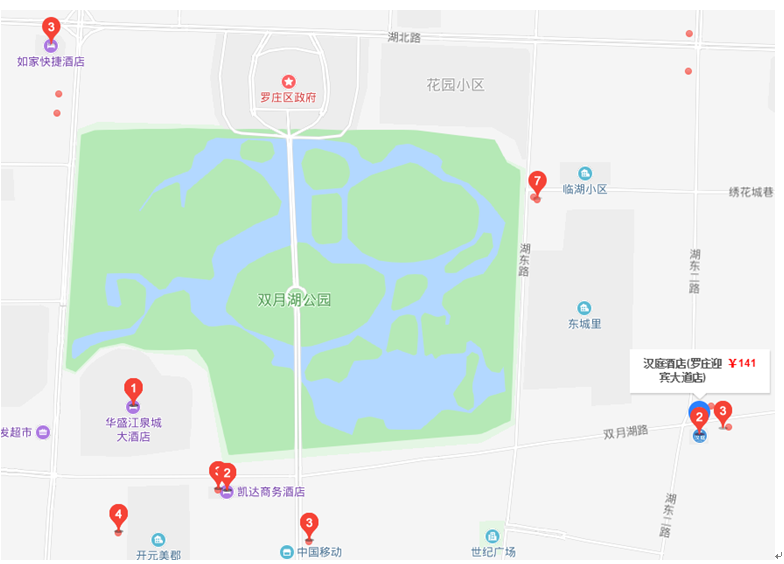Viewport: 784px width, 564px height.
Task: Select pin 4 above 开元美郡
Action: click(x=118, y=516)
